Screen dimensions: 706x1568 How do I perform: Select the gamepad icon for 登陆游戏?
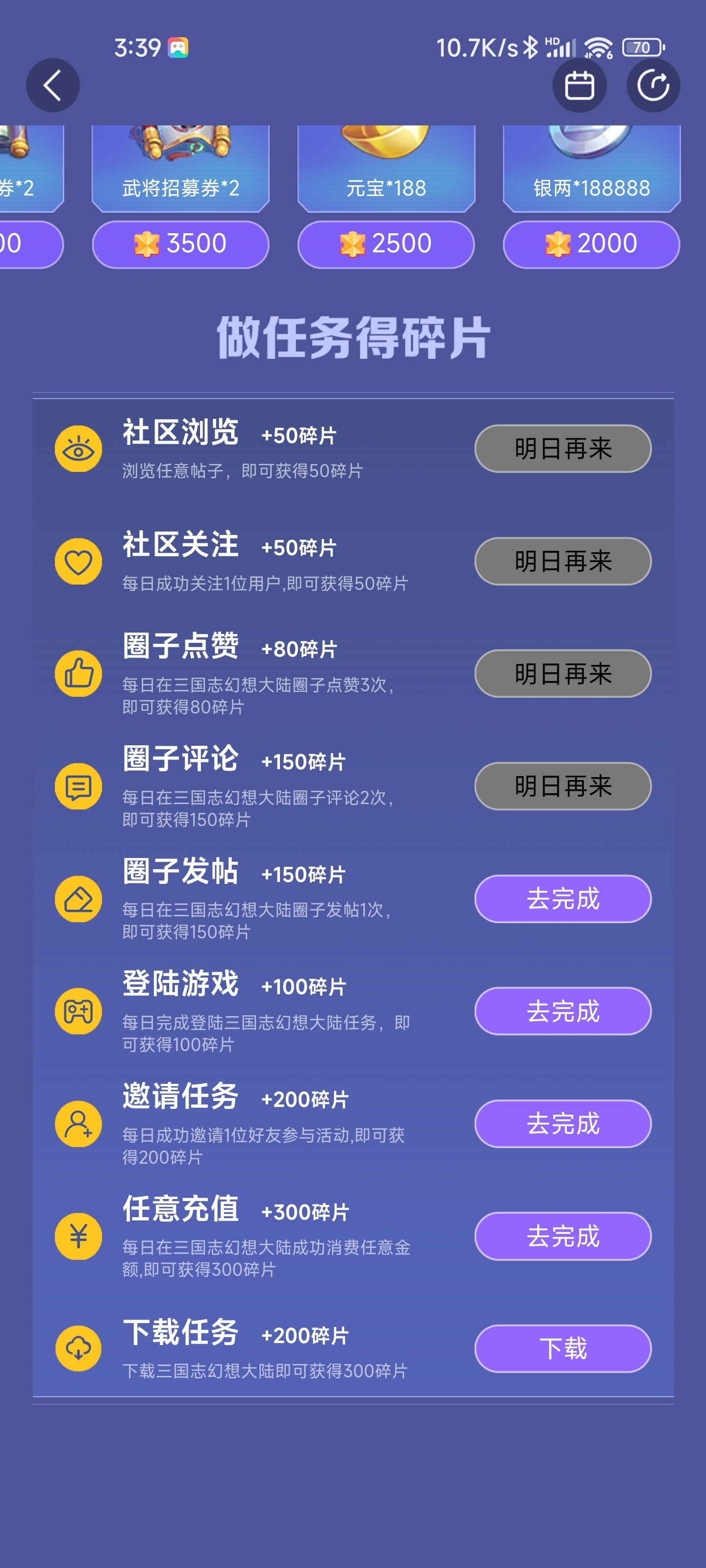pyautogui.click(x=78, y=1011)
